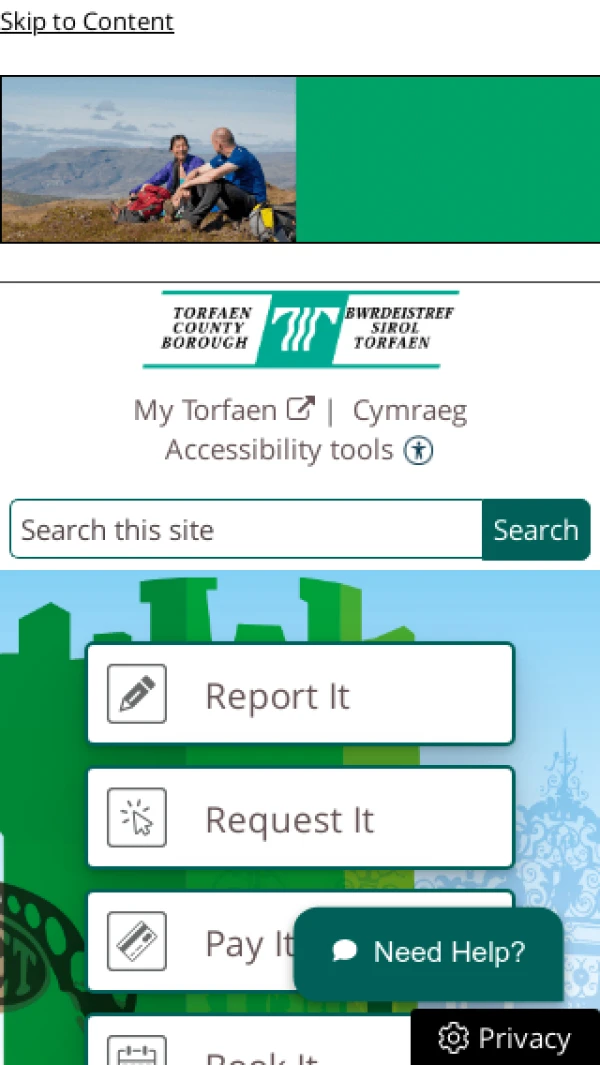
Task: Open the Report It option
Action: pyautogui.click(x=300, y=695)
